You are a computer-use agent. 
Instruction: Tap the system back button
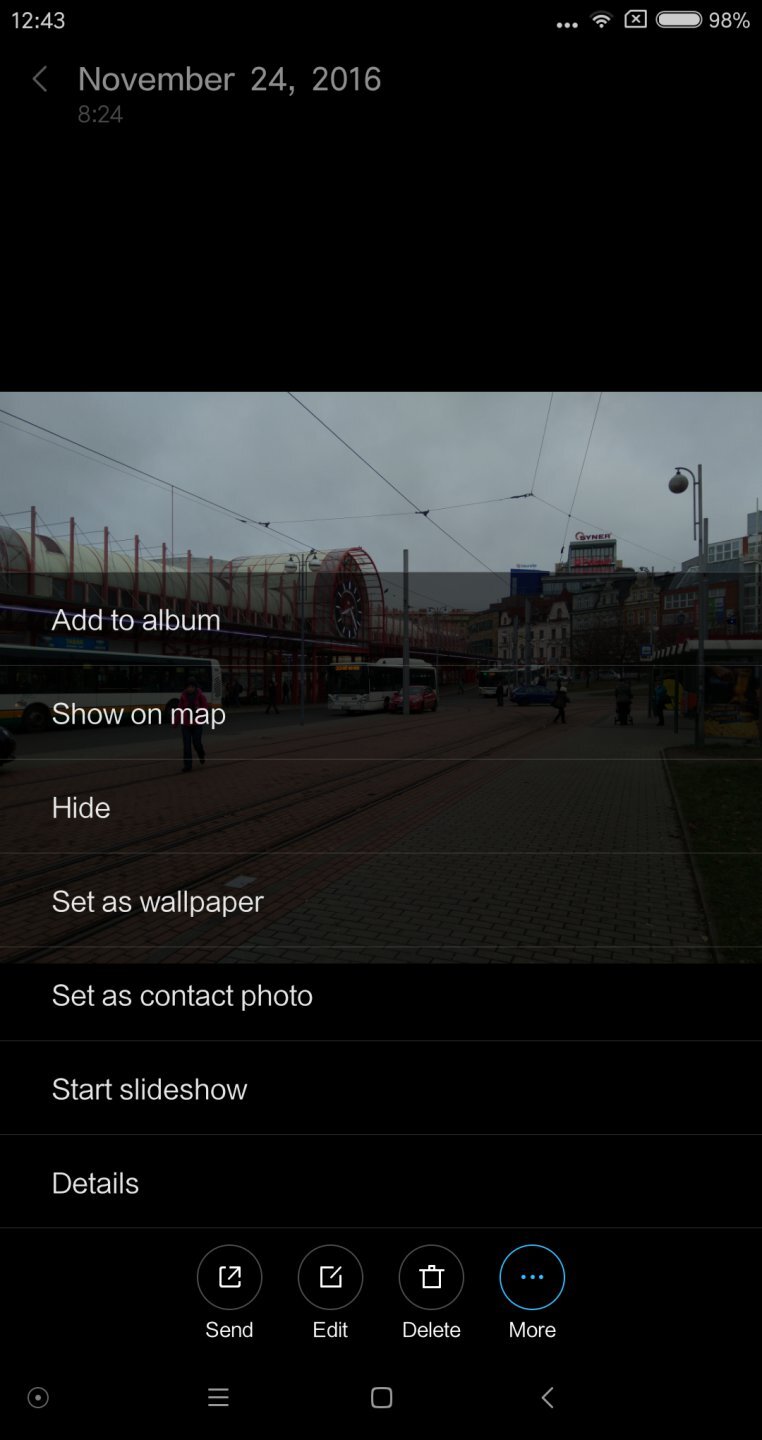point(547,1398)
